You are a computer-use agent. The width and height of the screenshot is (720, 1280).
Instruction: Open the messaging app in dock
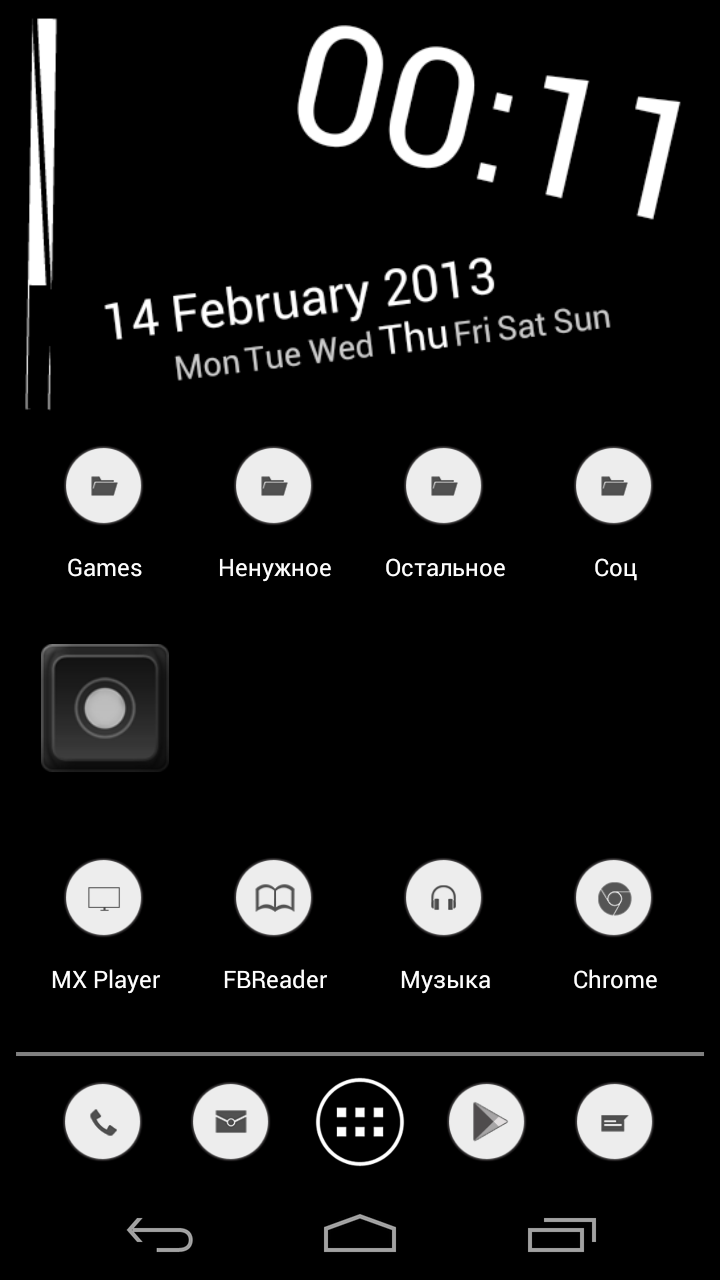[615, 1122]
